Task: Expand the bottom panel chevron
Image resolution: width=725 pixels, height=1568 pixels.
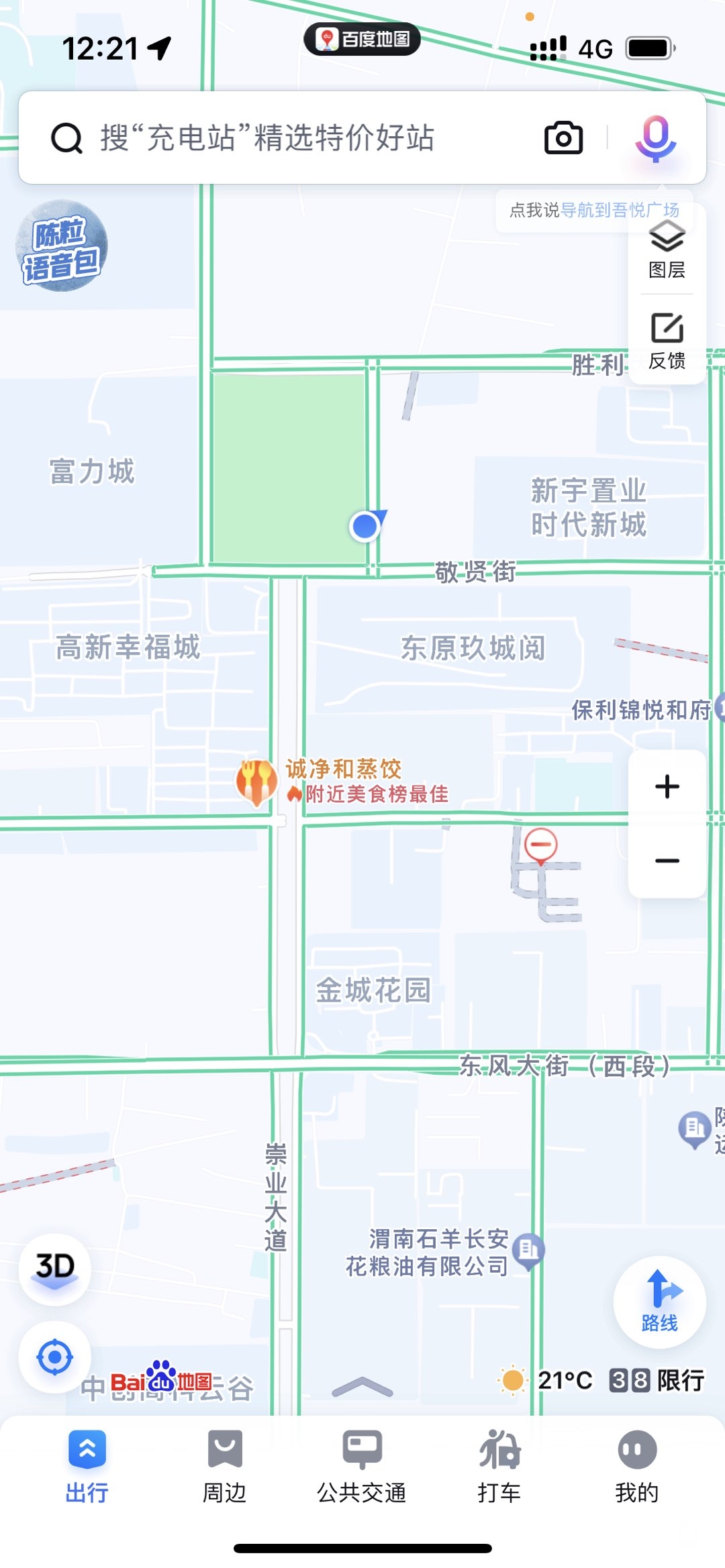Action: click(362, 1386)
